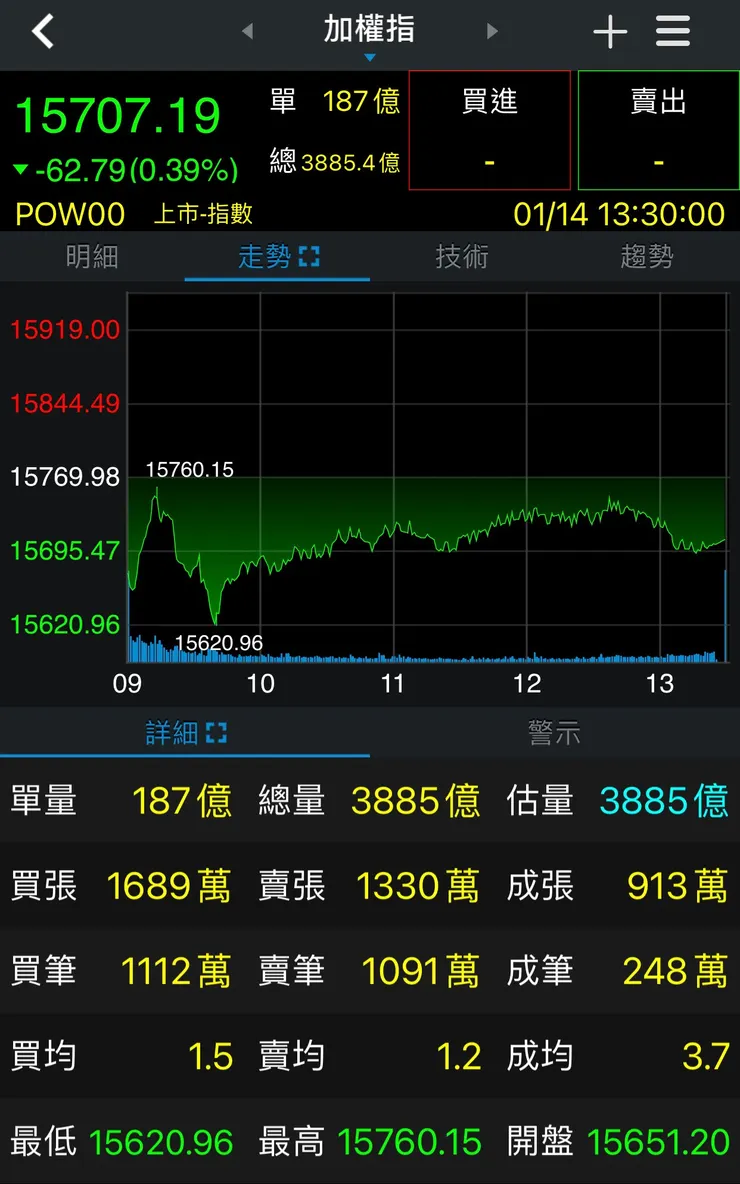Go to previous symbol with left arrow
This screenshot has width=740, height=1184.
pos(247,31)
